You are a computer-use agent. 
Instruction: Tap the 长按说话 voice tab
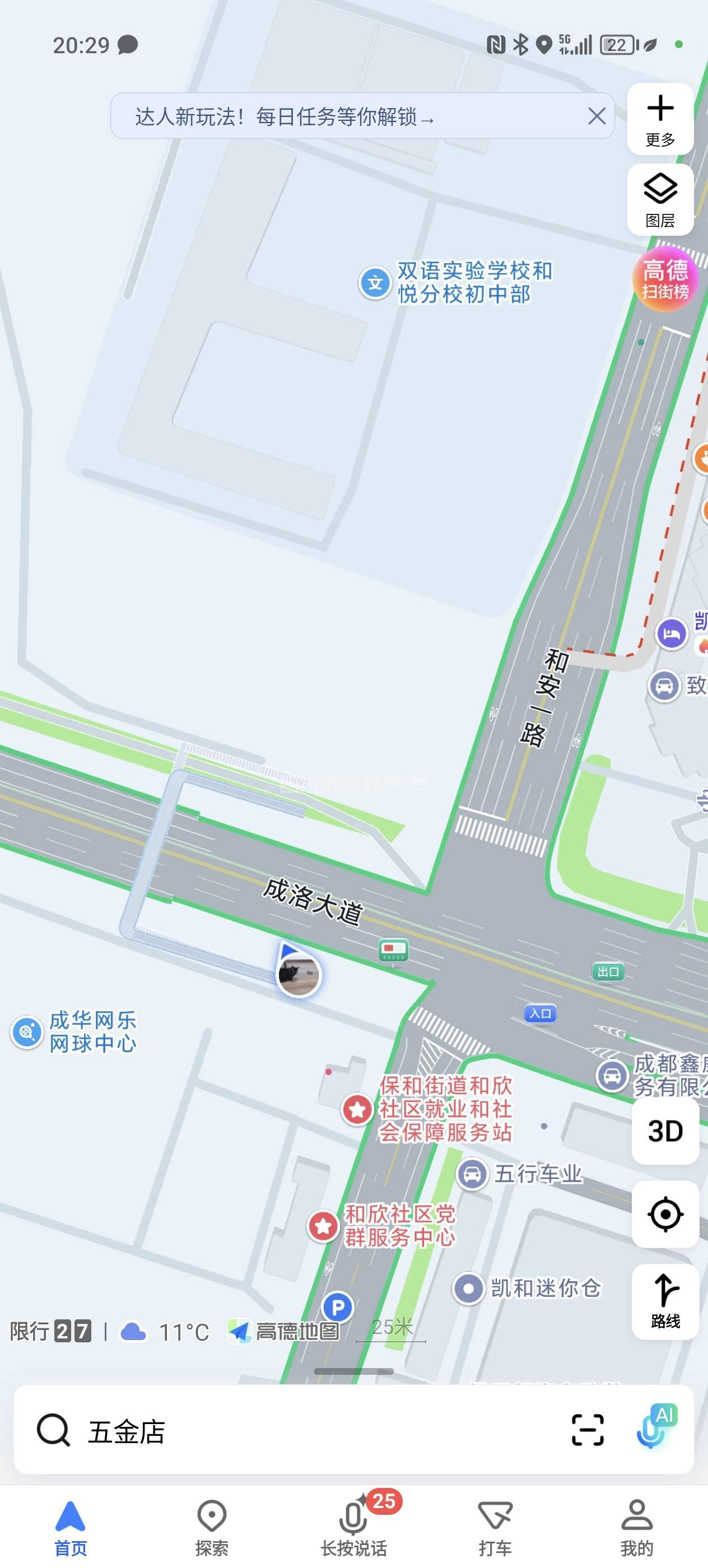(353, 1527)
